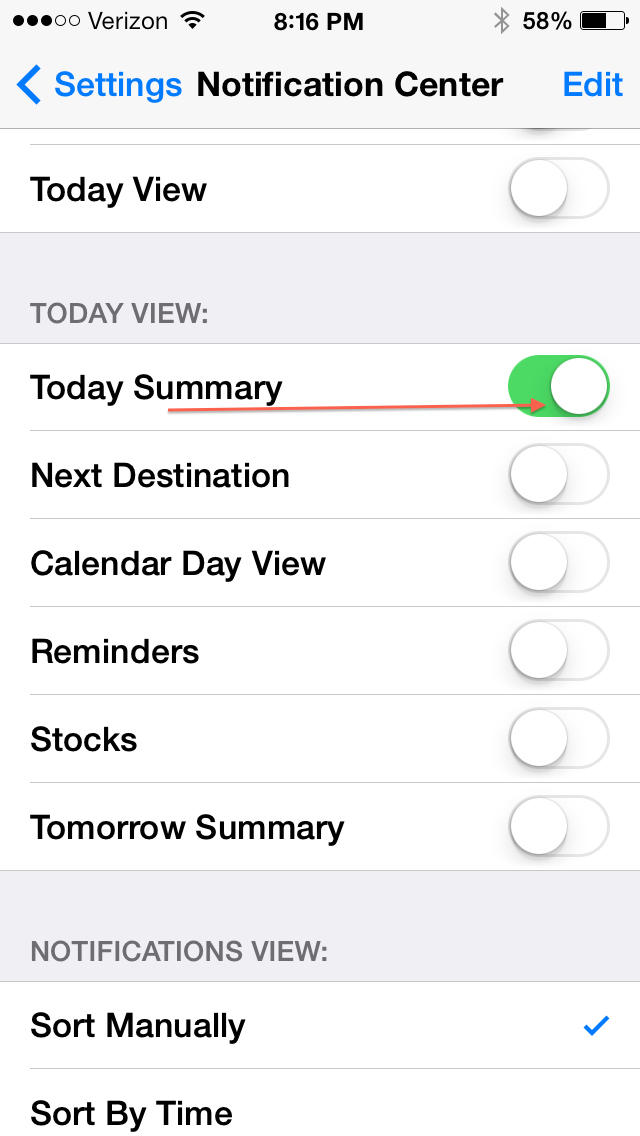Toggle the Today View switch
The width and height of the screenshot is (640, 1136).
click(558, 189)
